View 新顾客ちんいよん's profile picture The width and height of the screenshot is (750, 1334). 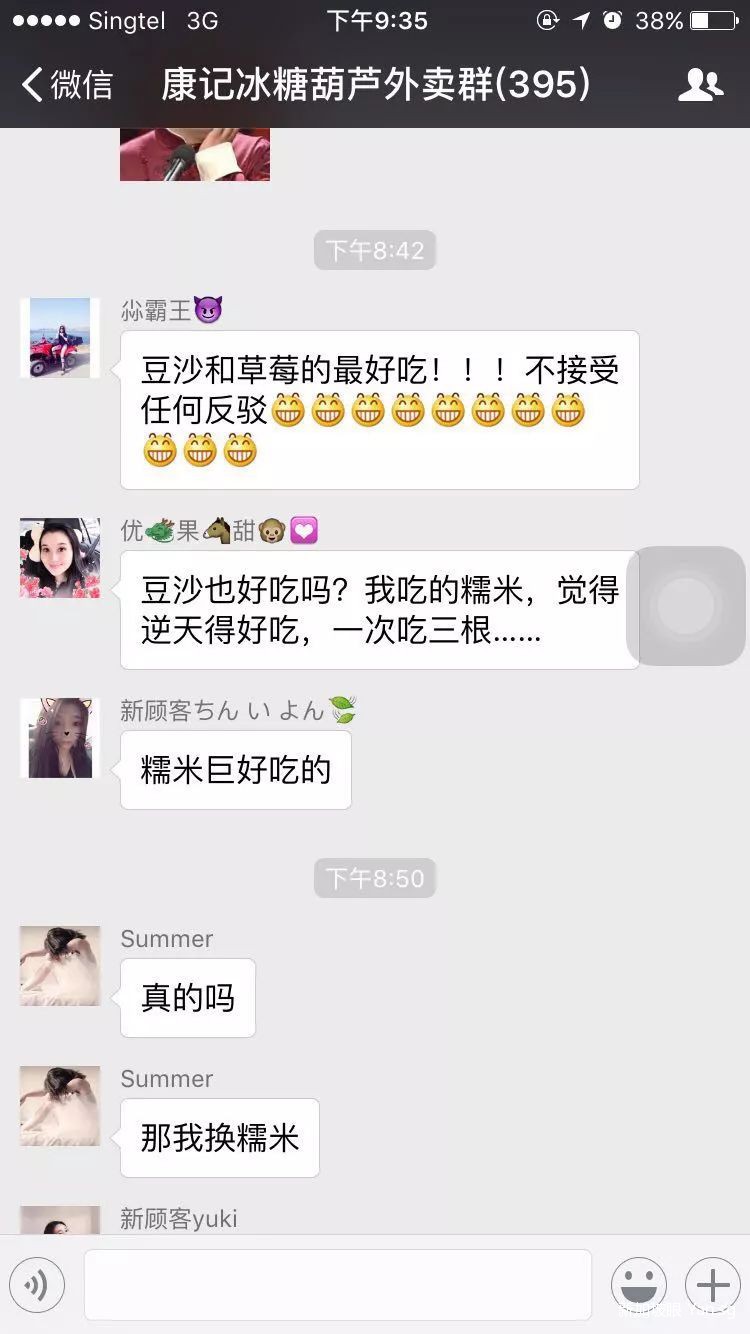coord(60,738)
